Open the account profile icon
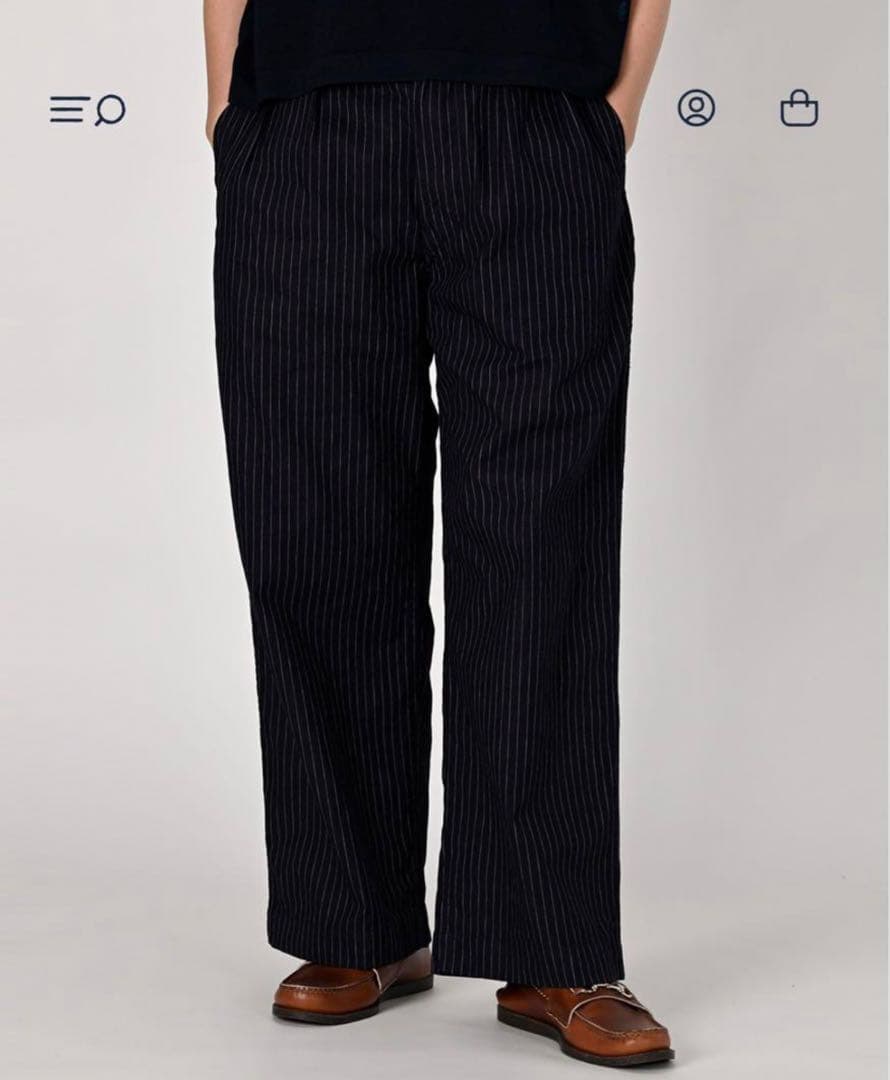 pyautogui.click(x=696, y=108)
